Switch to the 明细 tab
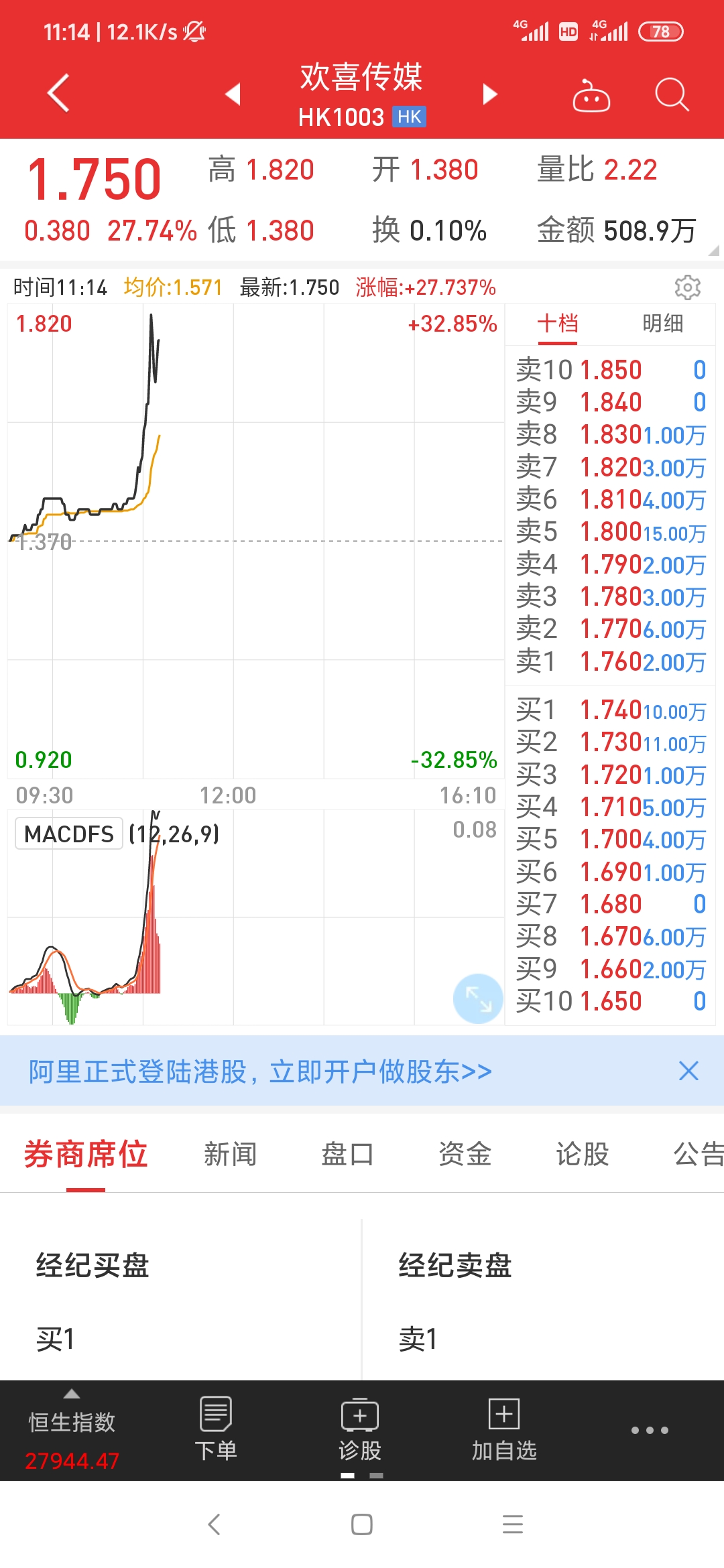Screen dimensions: 724x1568 663,324
